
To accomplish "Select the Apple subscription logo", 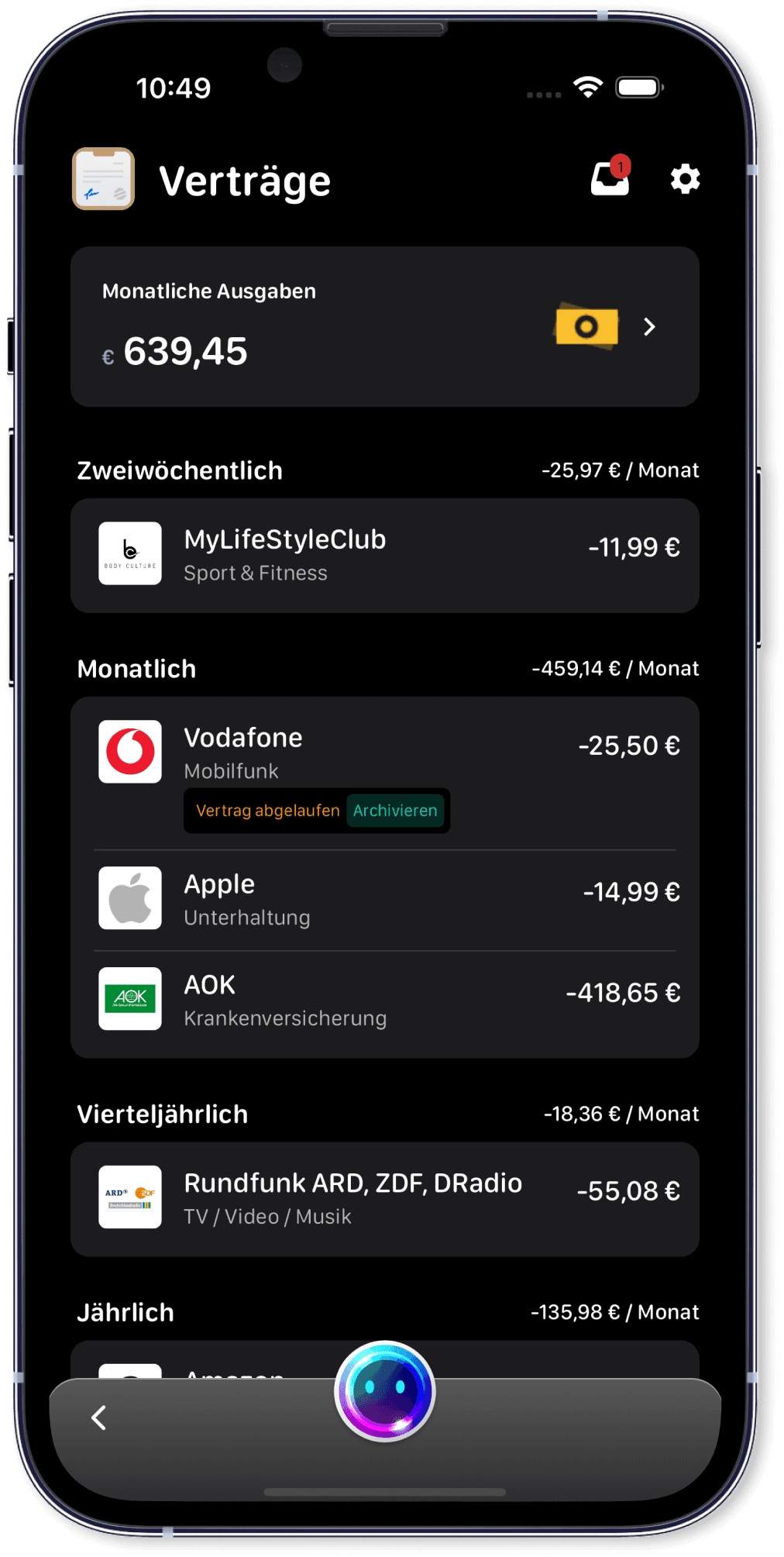I will (x=130, y=897).
